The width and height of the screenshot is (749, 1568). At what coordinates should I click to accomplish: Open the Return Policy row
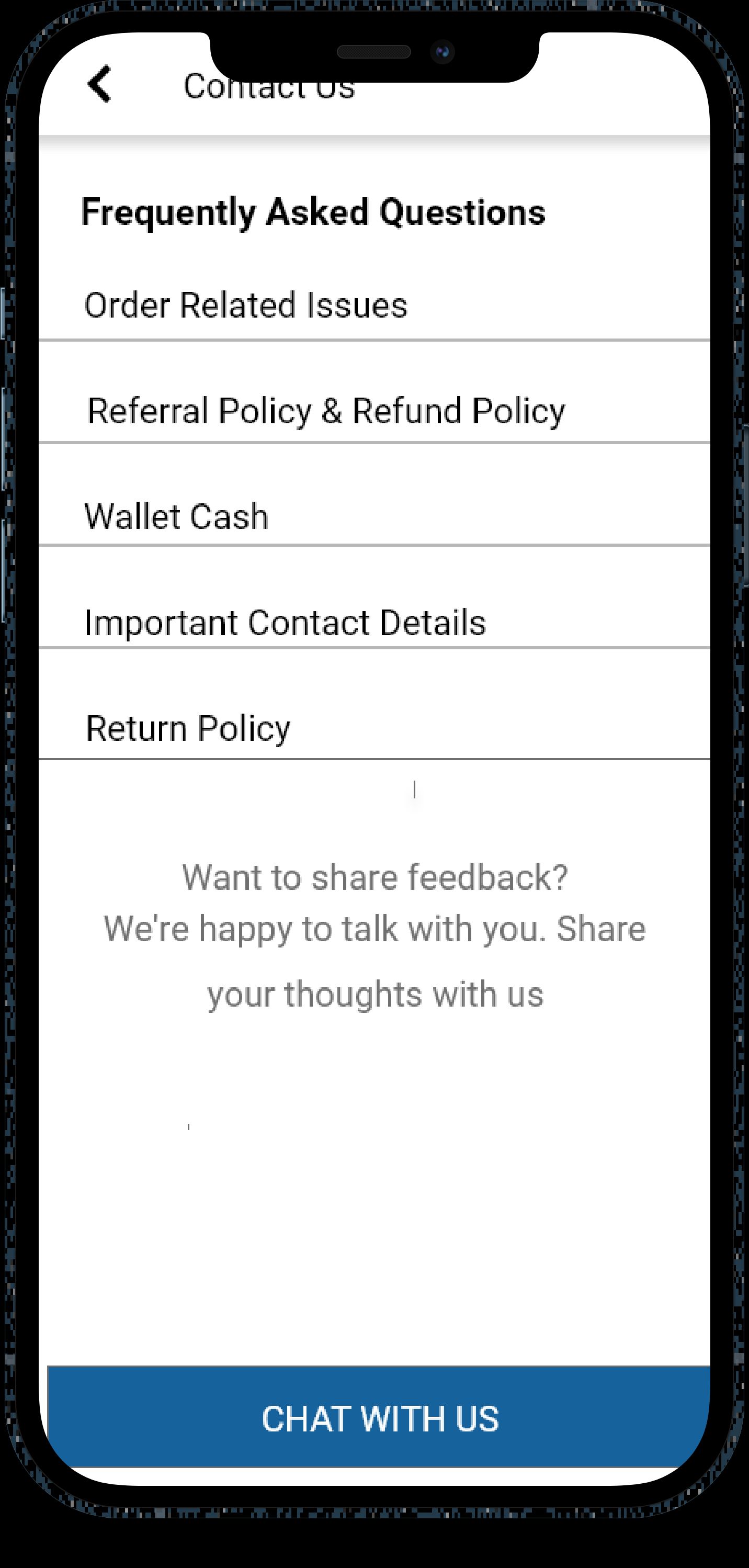(x=189, y=729)
